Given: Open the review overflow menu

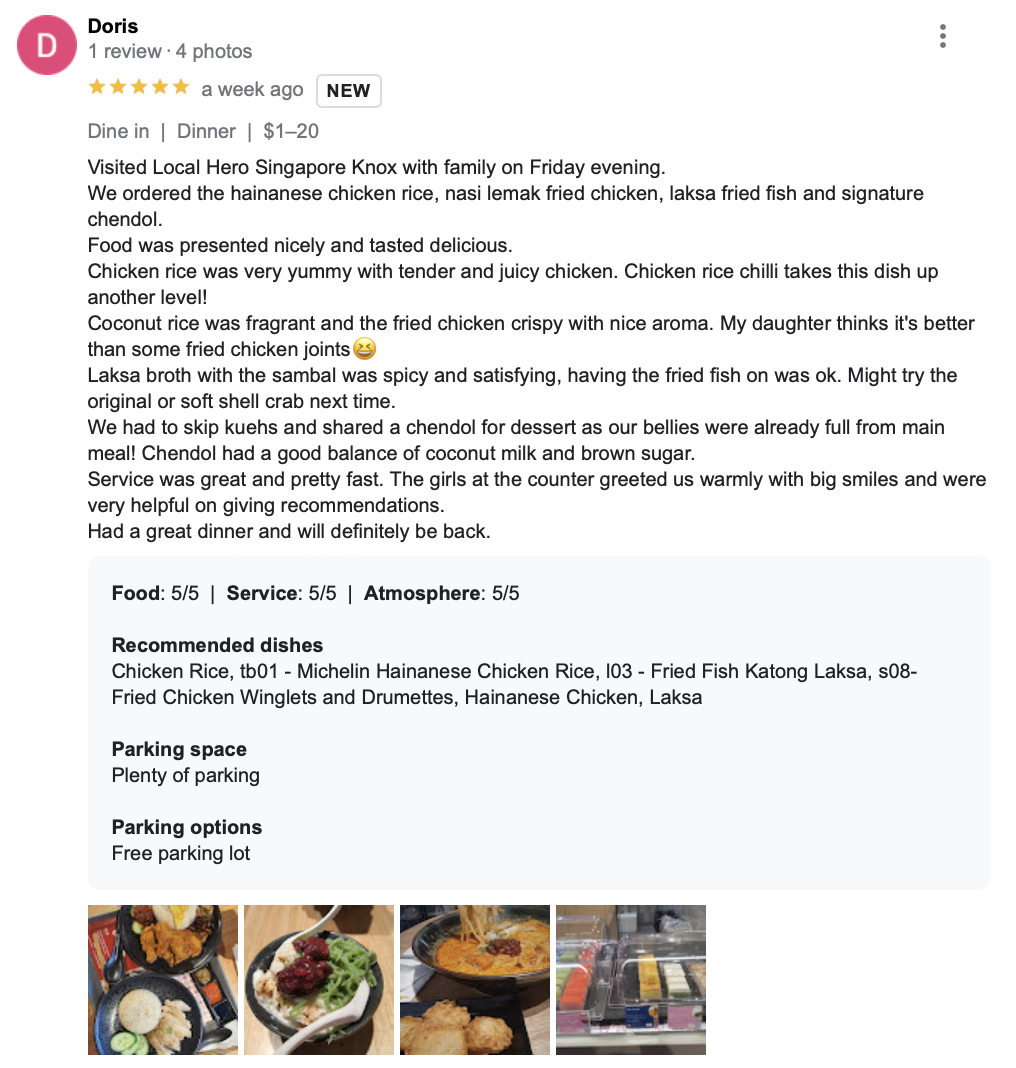Looking at the screenshot, I should point(942,37).
